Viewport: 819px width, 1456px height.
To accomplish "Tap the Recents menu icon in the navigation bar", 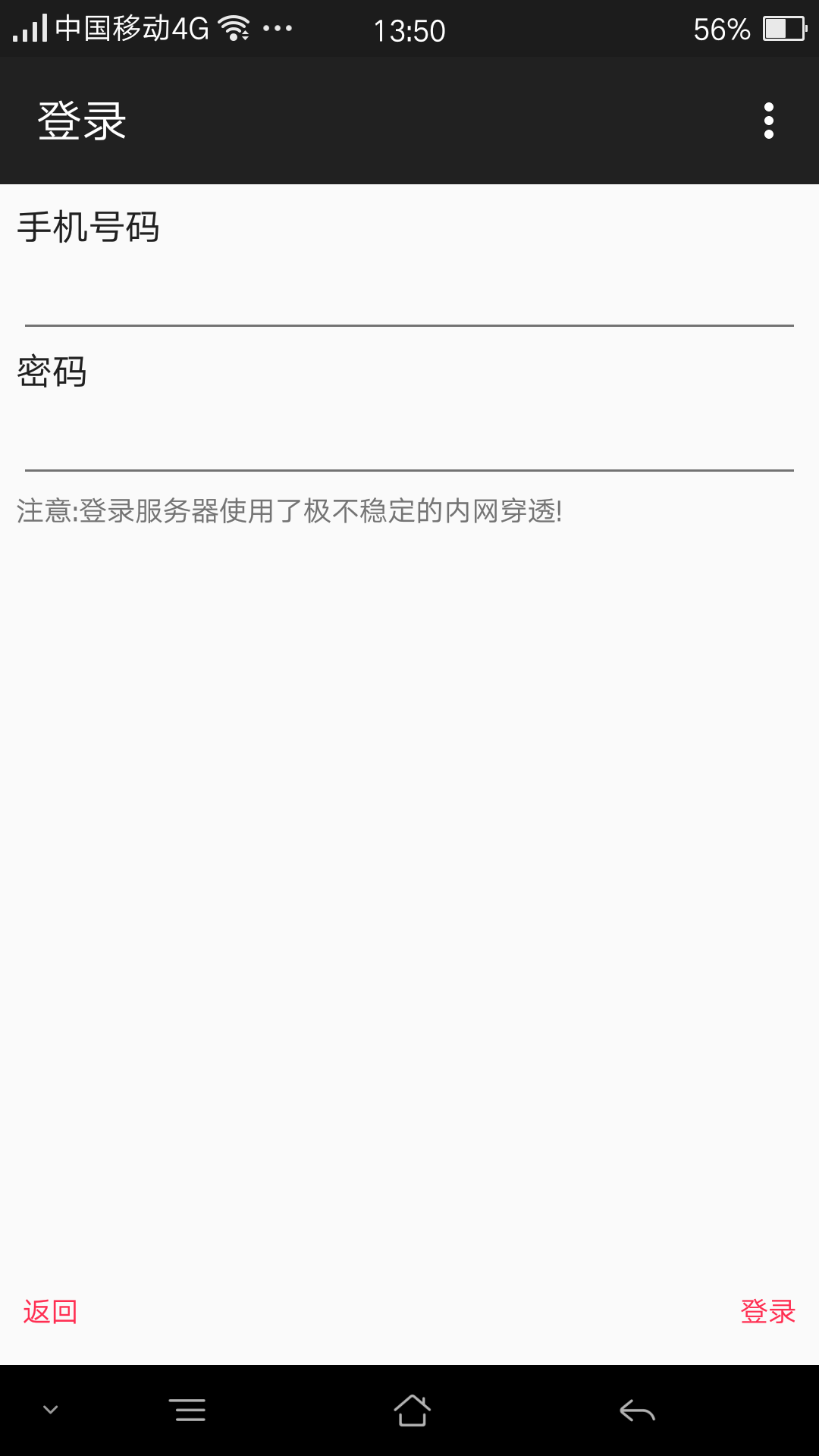I will pos(188,1408).
